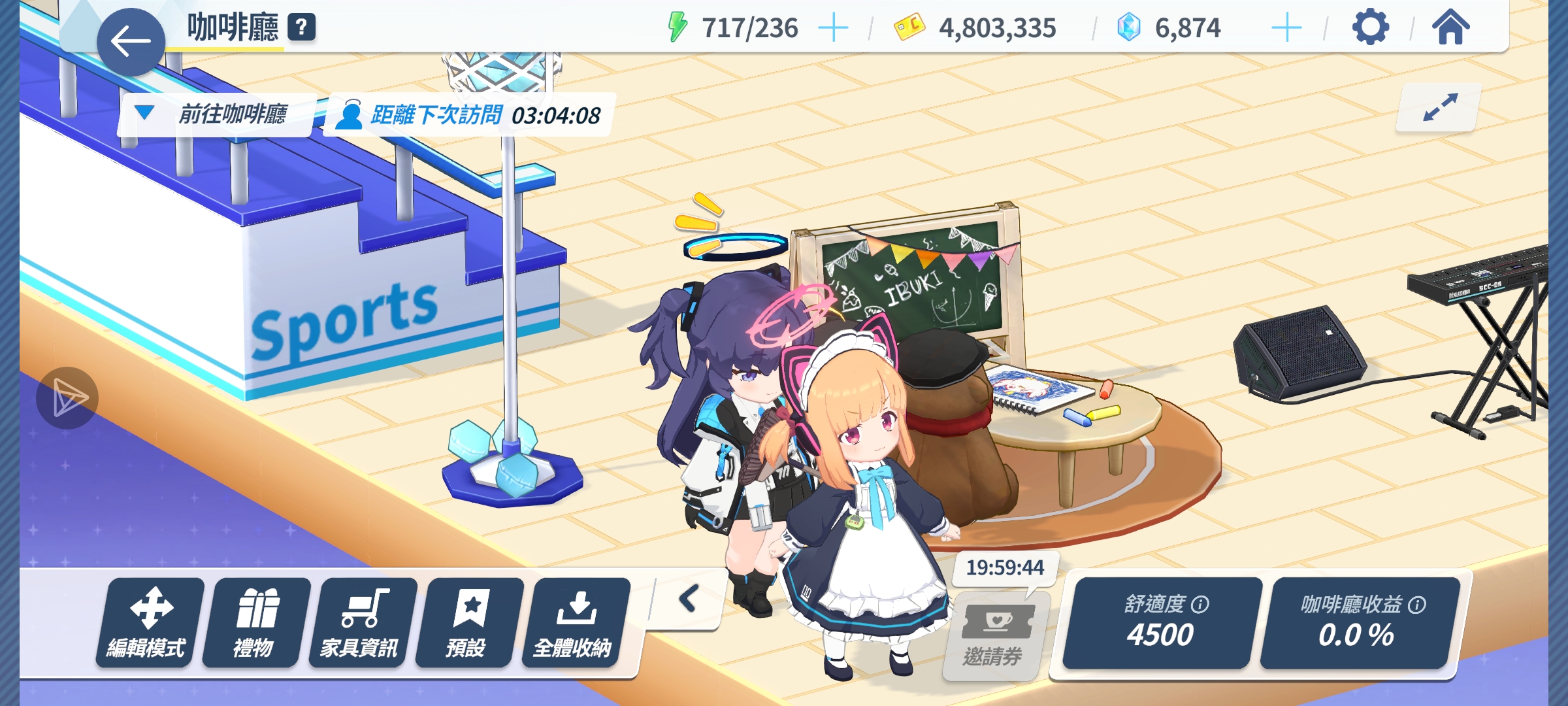Tap the paper-plane button on the left edge

pyautogui.click(x=68, y=398)
